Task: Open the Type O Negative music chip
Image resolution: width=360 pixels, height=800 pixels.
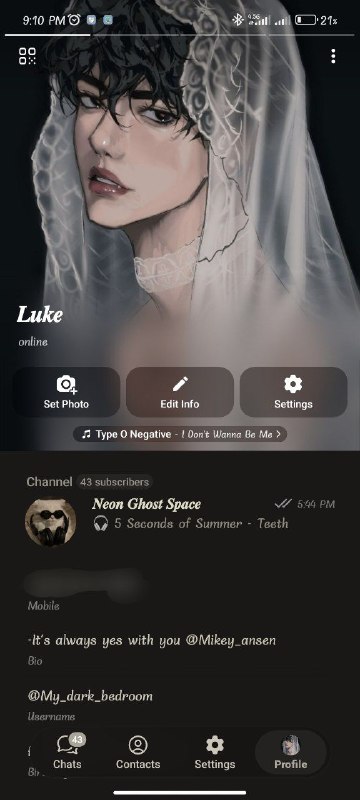Action: point(180,434)
